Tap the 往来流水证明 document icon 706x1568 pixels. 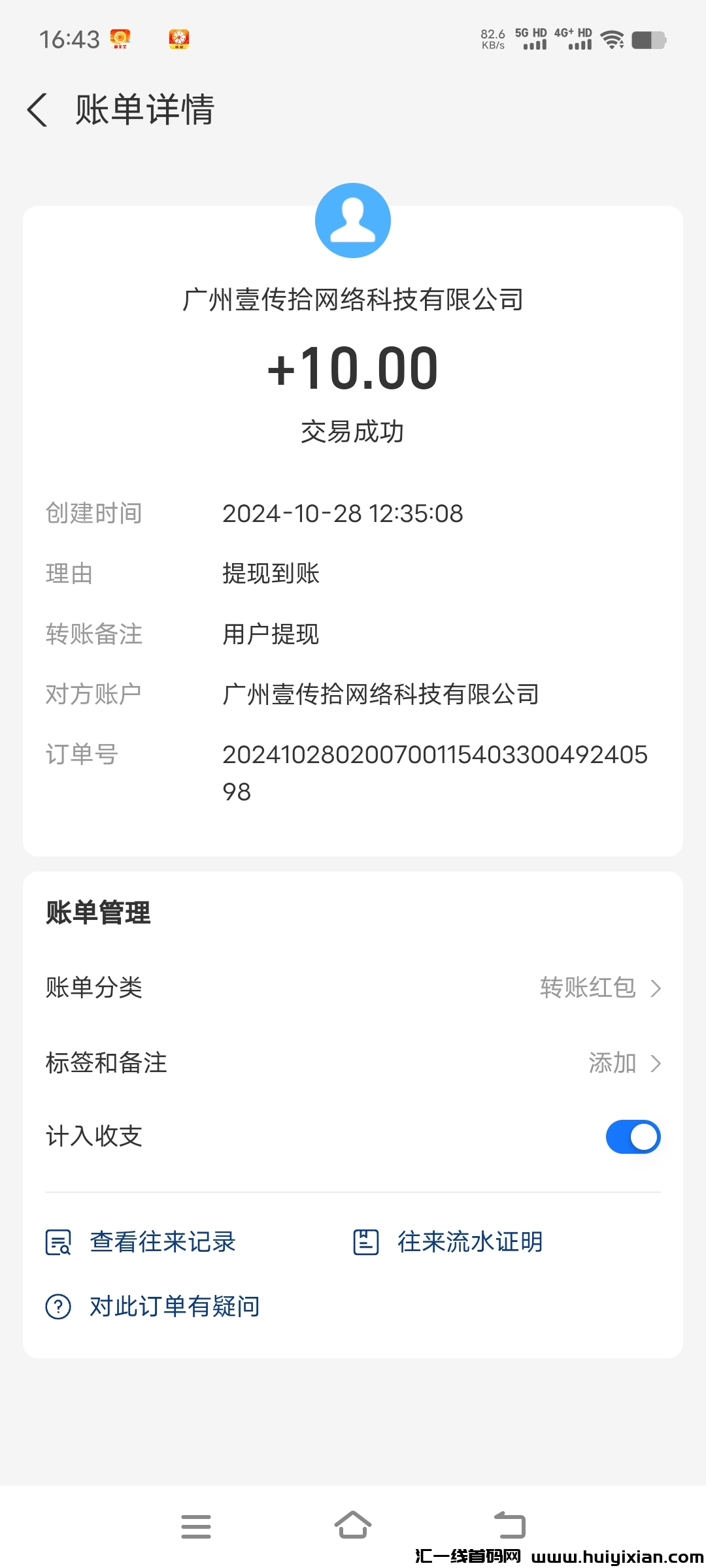pos(365,1241)
